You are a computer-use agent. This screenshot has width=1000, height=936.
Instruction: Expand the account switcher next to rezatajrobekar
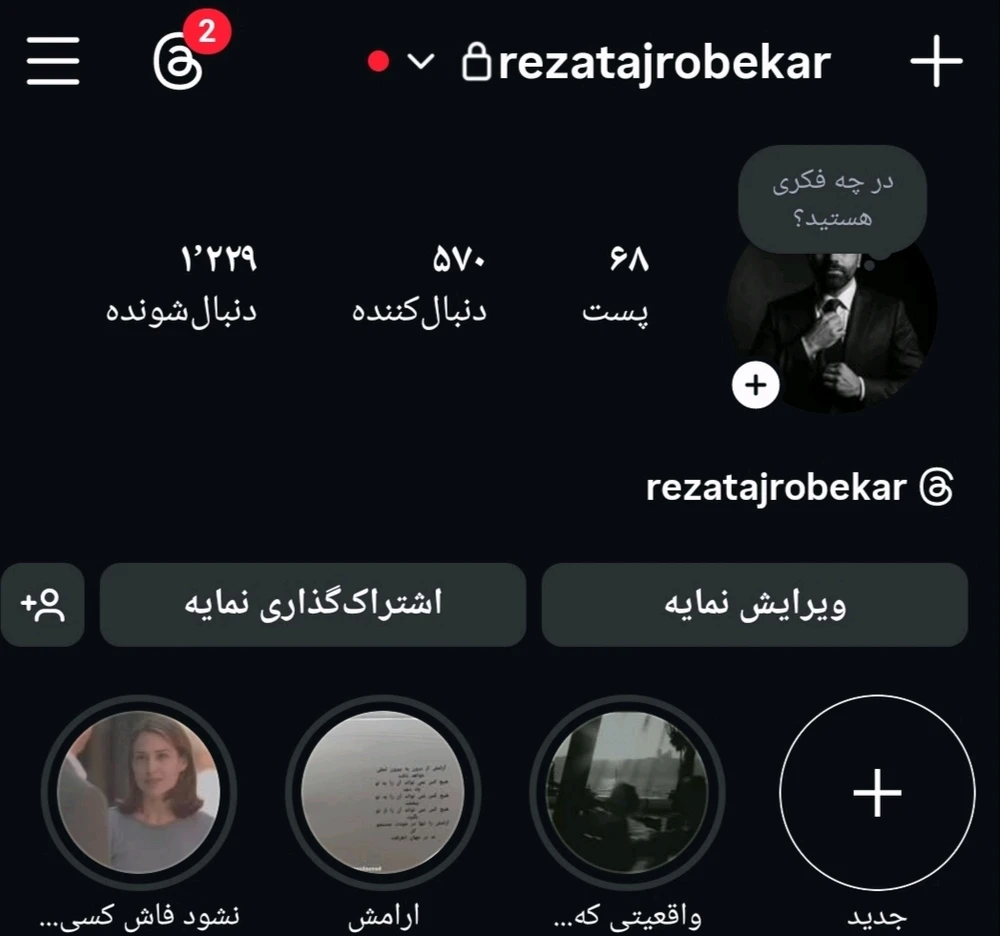coord(421,62)
